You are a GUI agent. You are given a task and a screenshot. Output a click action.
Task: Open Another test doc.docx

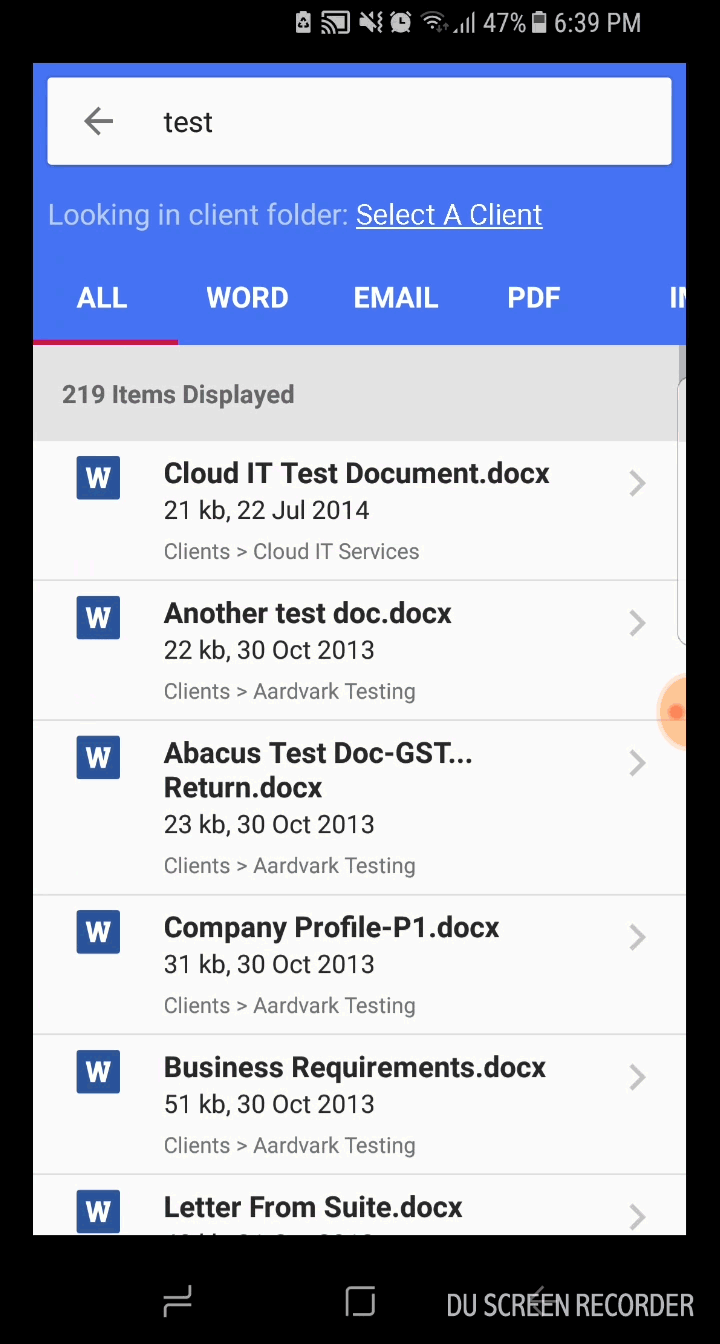click(359, 651)
